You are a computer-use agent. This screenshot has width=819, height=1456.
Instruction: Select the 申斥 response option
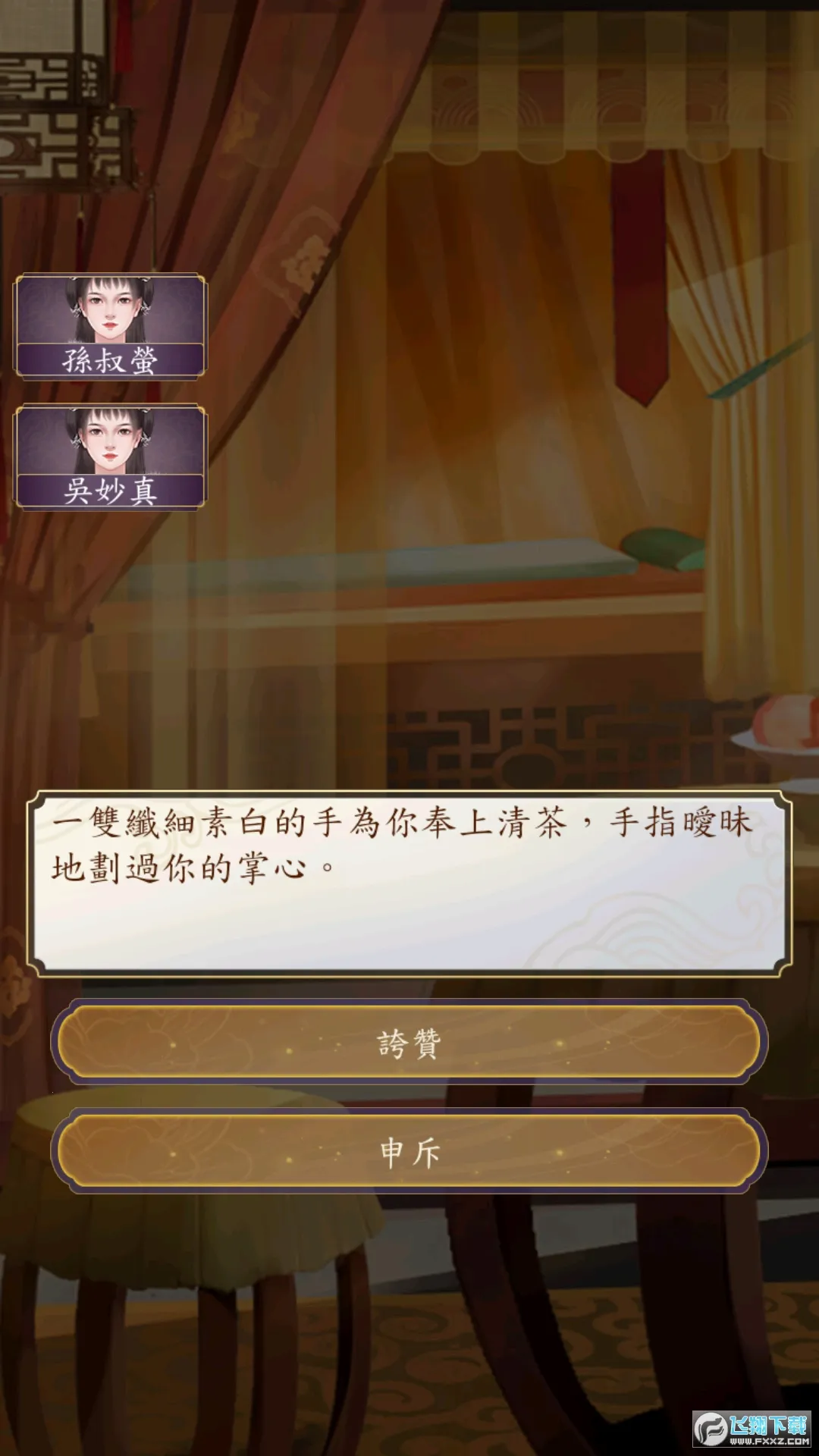[x=409, y=1152]
